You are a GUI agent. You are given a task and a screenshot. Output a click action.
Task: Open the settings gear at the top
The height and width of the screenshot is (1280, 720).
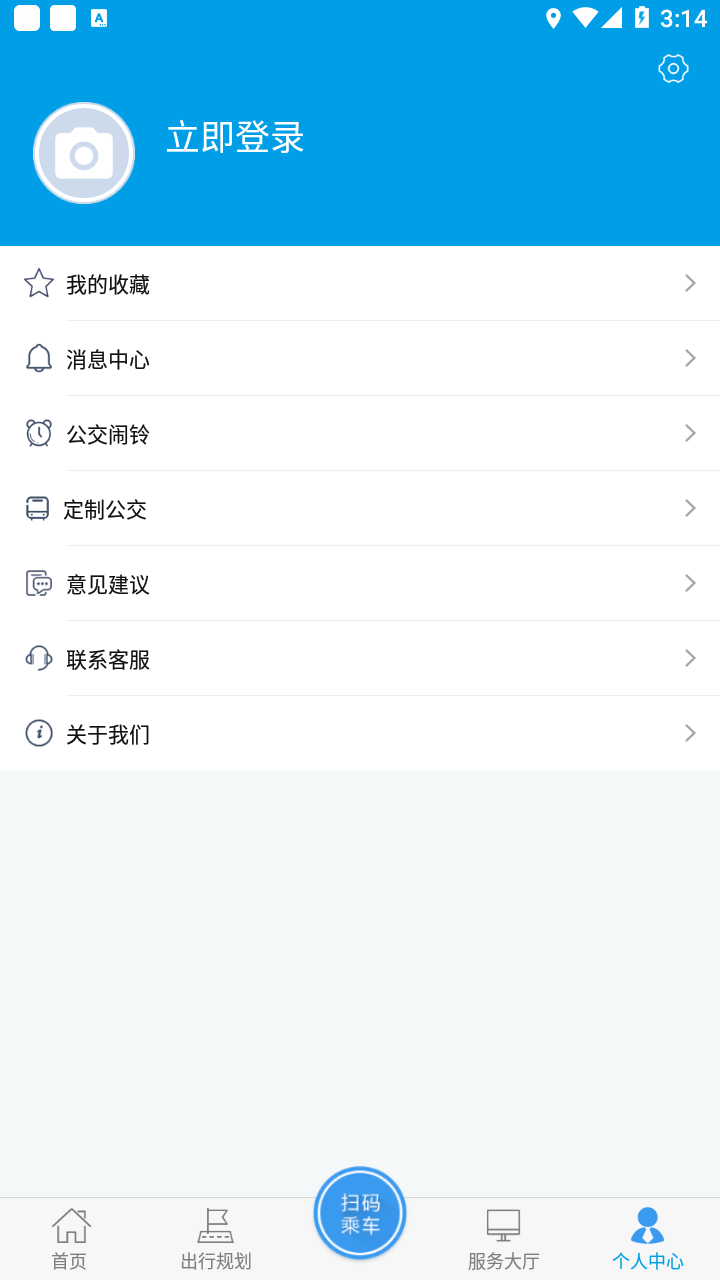point(673,68)
